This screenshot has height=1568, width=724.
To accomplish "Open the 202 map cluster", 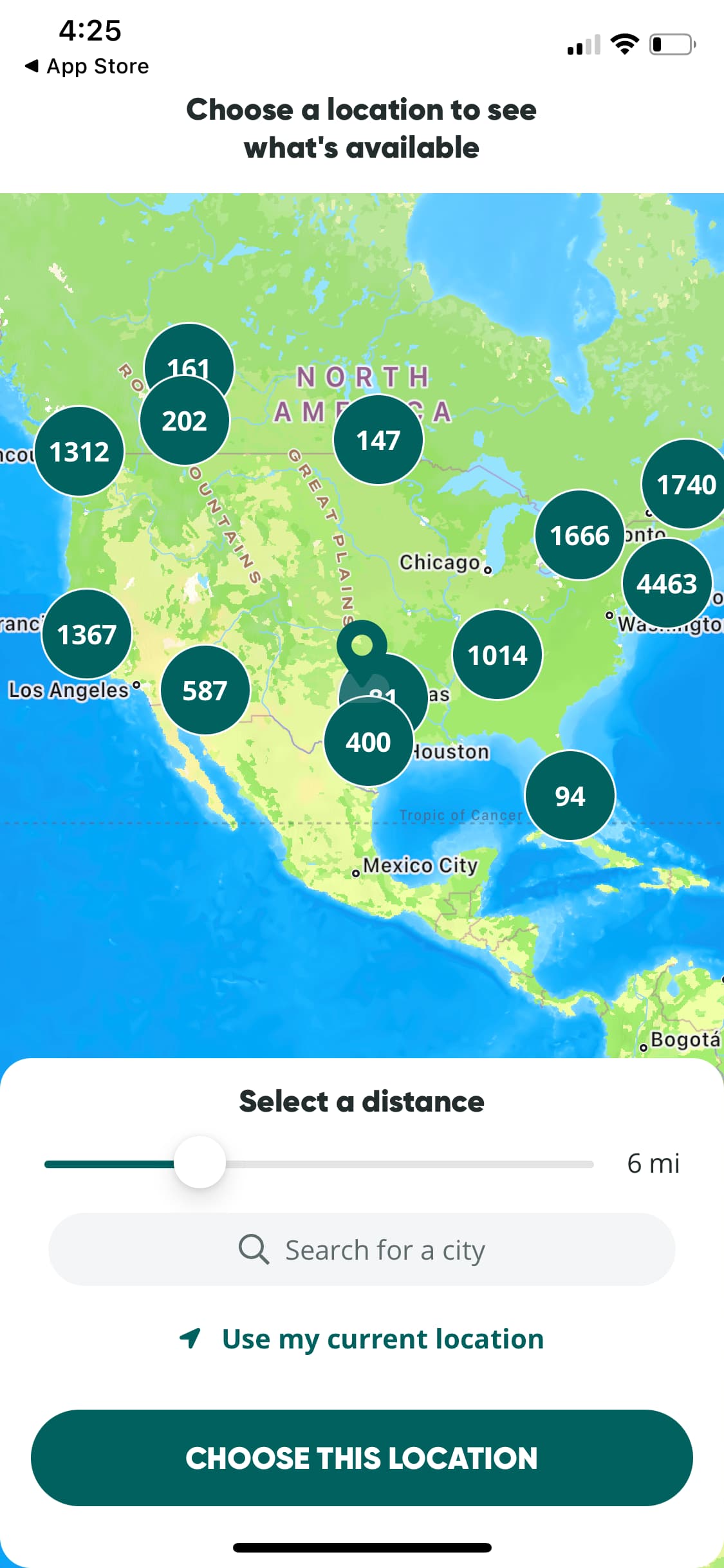I will pyautogui.click(x=185, y=420).
